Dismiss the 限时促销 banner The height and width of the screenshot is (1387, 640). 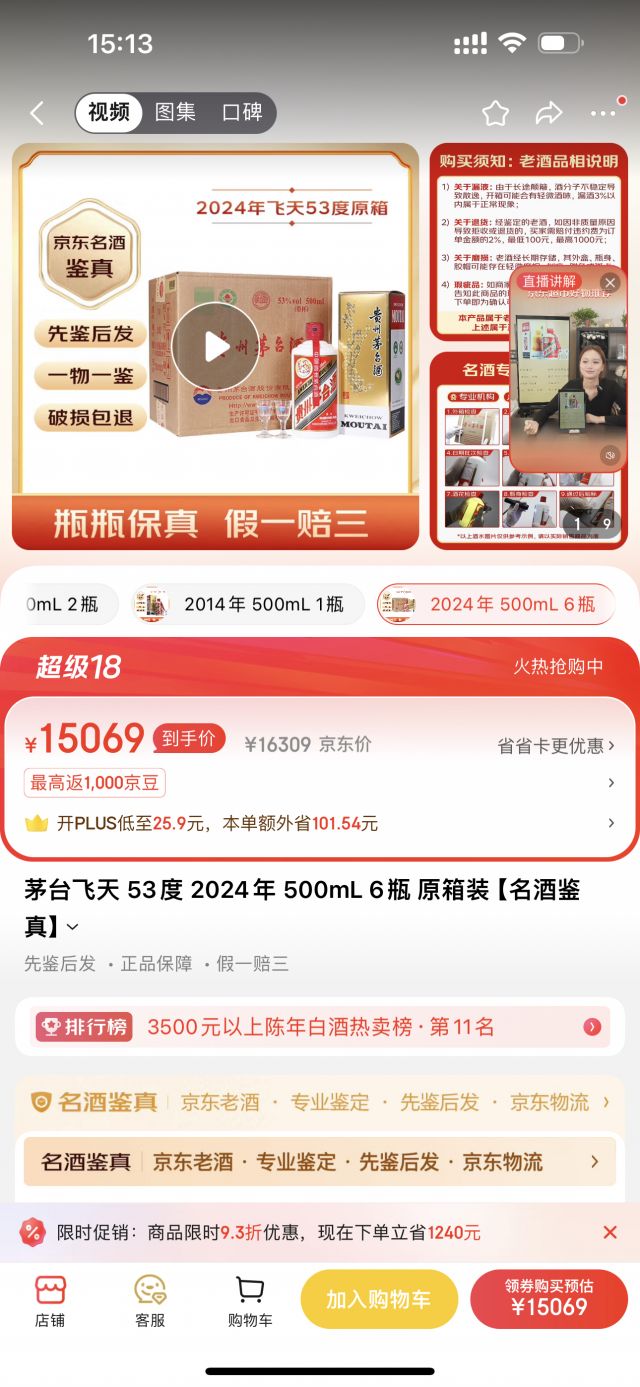point(610,1232)
